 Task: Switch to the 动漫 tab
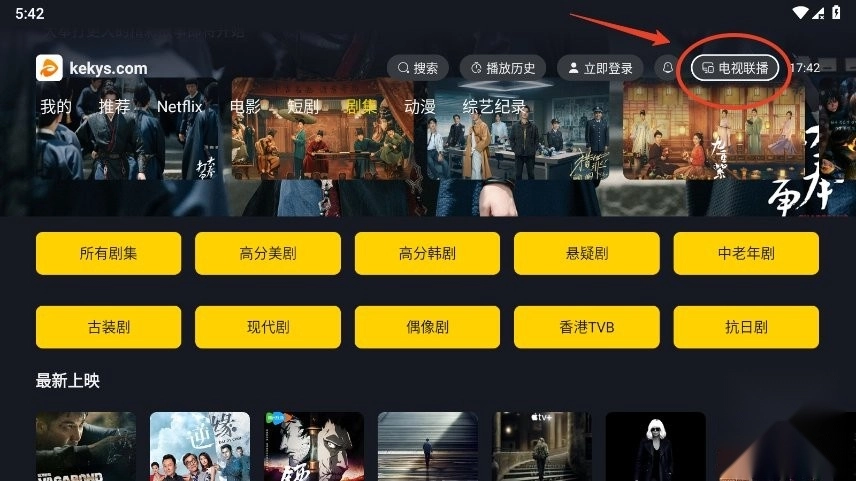[x=420, y=106]
